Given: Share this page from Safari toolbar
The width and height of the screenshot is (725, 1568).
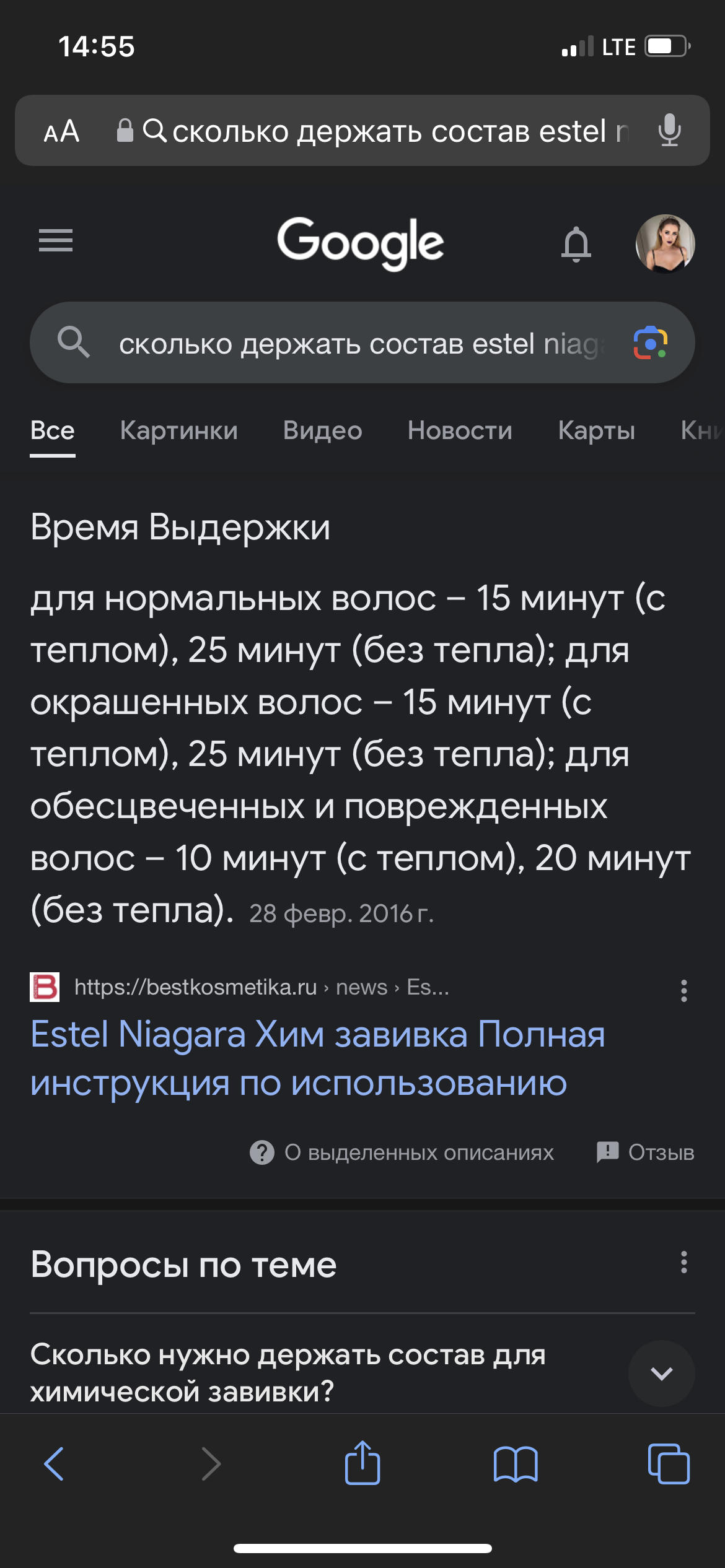Looking at the screenshot, I should tap(362, 1463).
